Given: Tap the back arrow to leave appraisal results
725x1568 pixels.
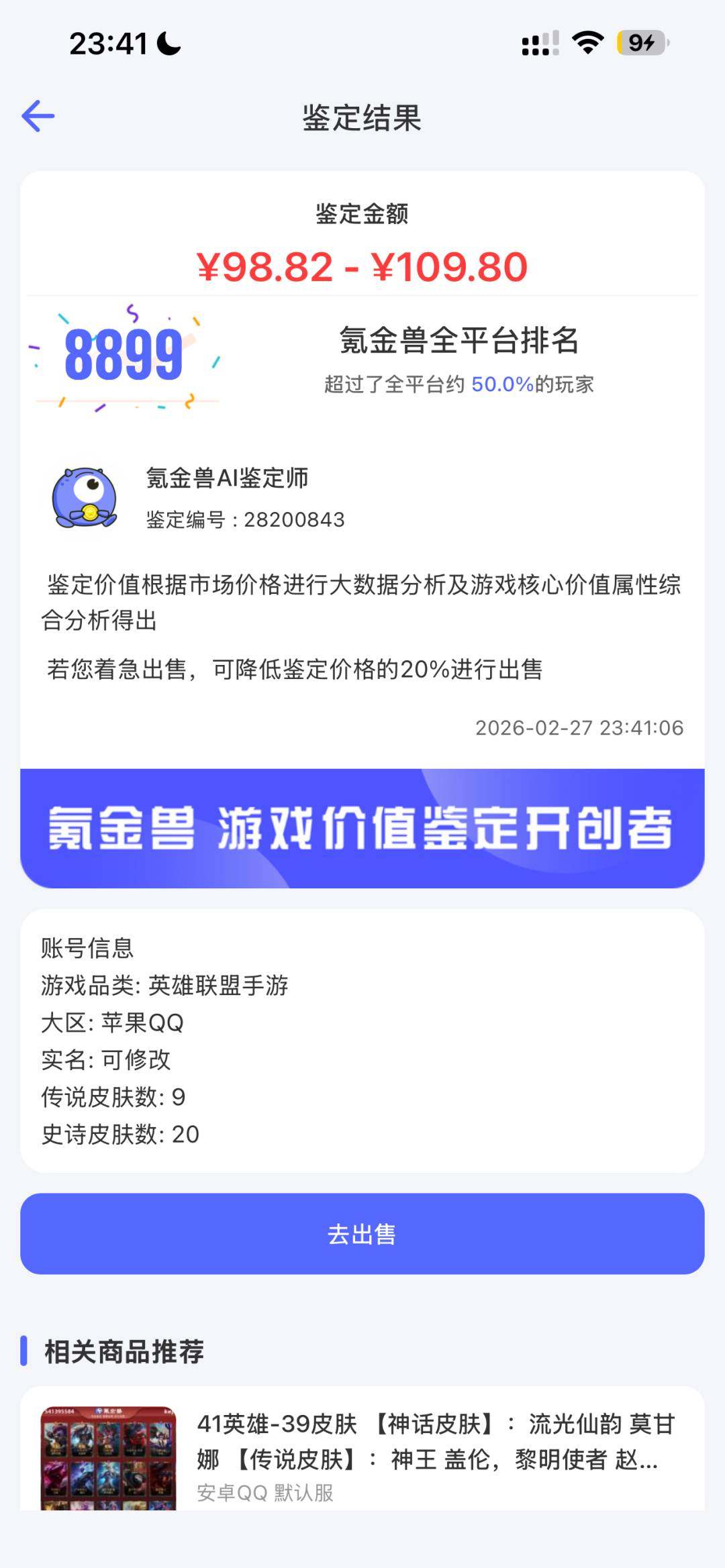Looking at the screenshot, I should pos(38,114).
